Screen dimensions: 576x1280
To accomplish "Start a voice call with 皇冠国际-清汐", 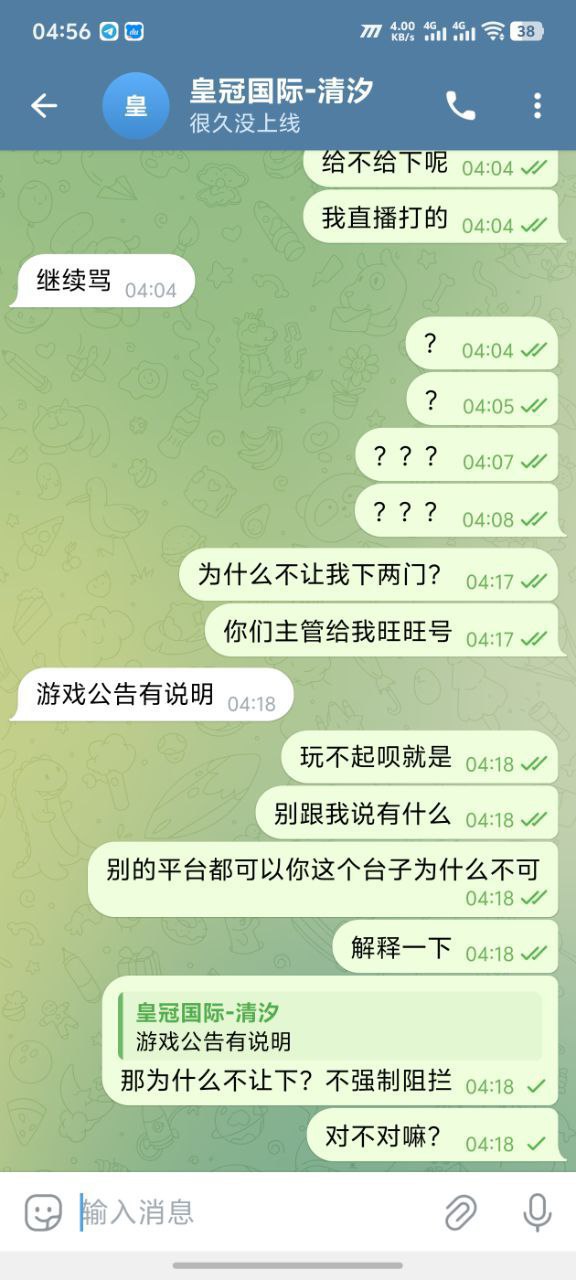I will pos(460,106).
